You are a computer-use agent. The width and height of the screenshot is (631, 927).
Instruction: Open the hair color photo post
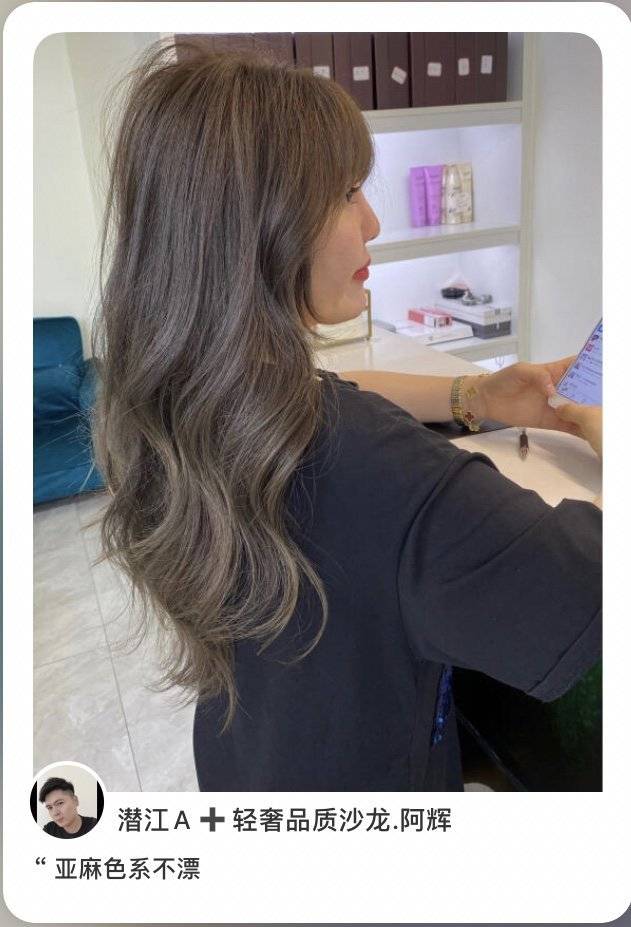317,410
